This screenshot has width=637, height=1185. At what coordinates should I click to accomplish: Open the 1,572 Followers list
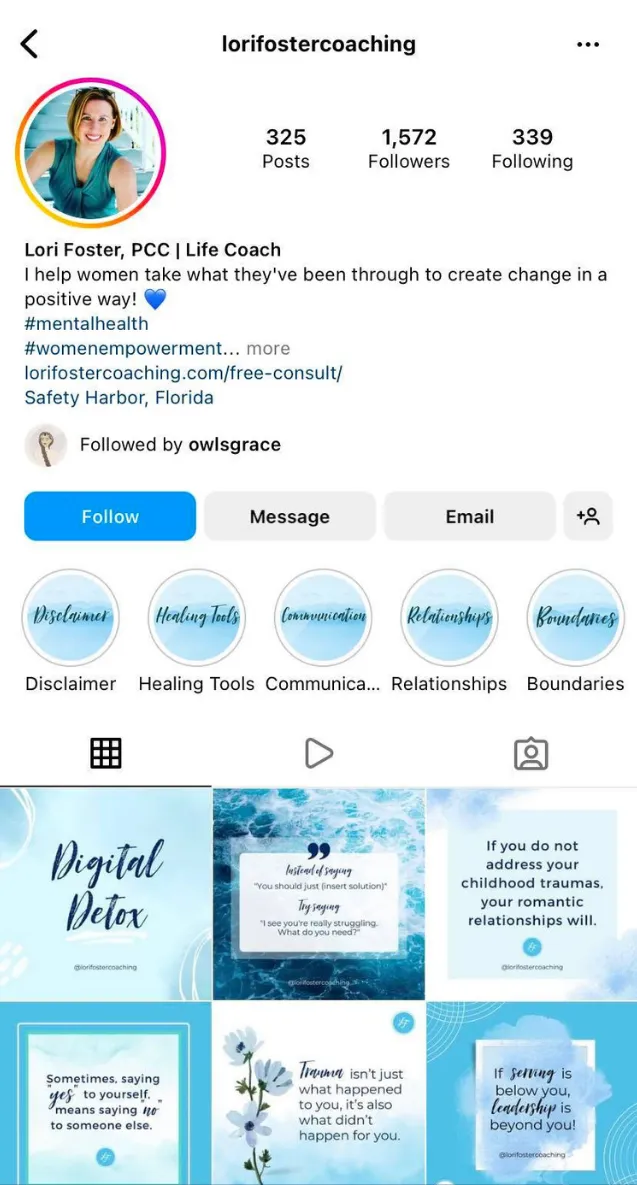[x=408, y=149]
